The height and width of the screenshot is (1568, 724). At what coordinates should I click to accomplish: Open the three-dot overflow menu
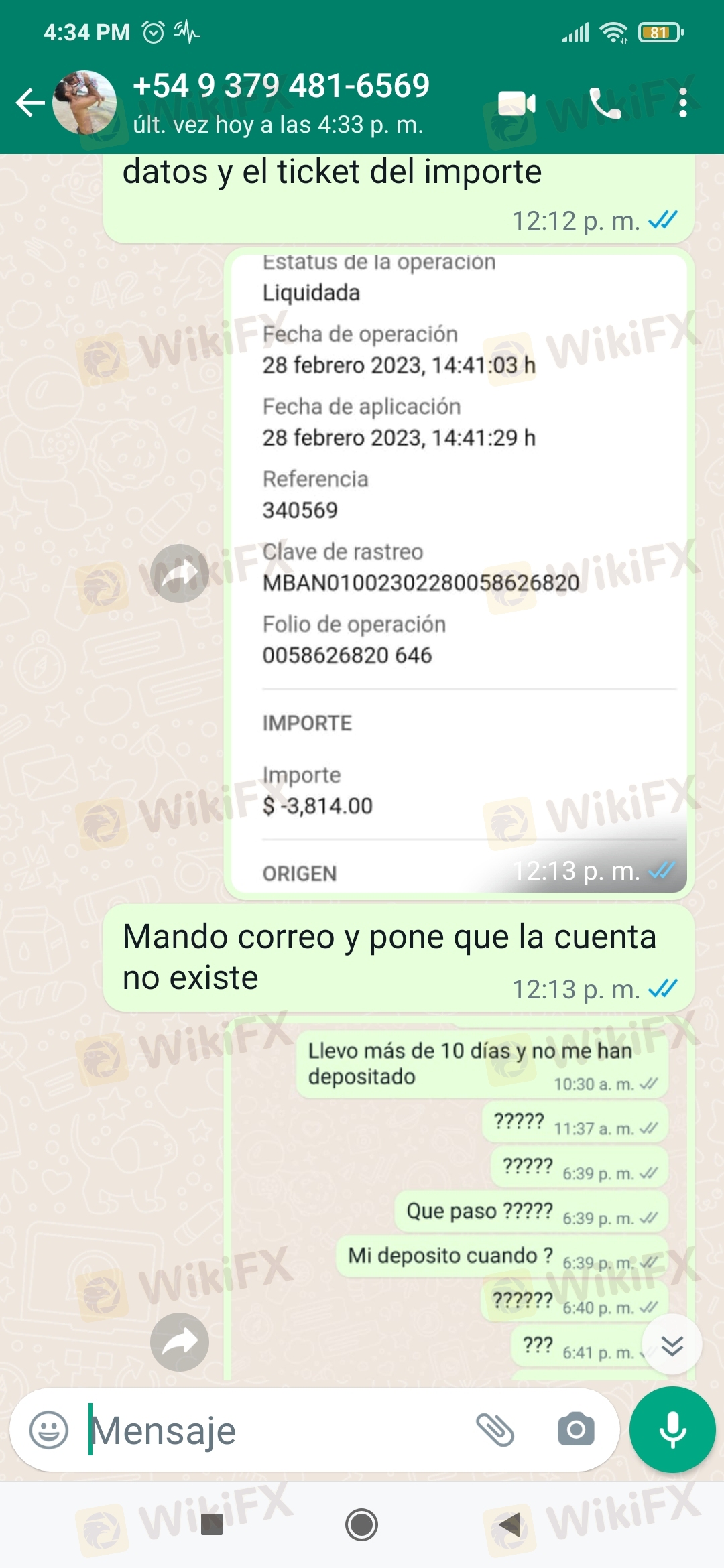point(682,103)
